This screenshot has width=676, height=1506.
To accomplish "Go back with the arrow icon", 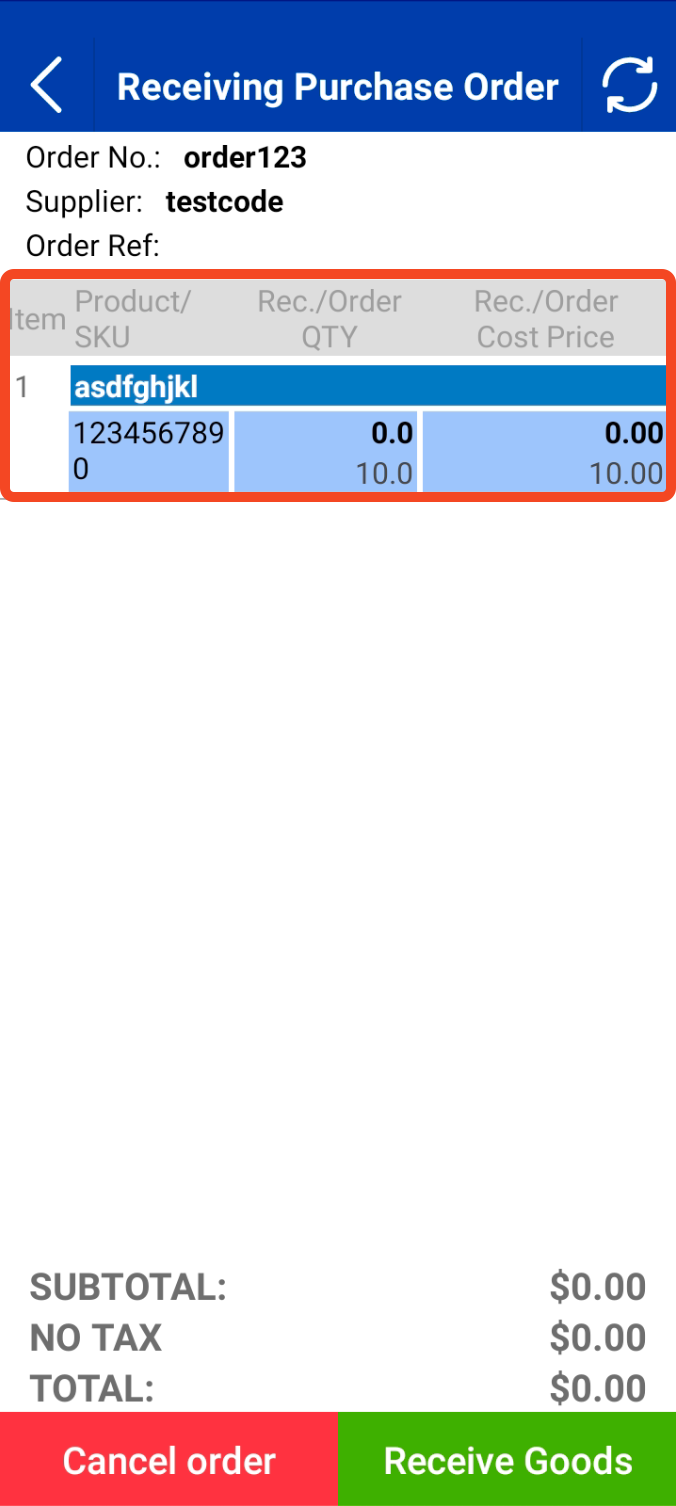I will tap(47, 86).
